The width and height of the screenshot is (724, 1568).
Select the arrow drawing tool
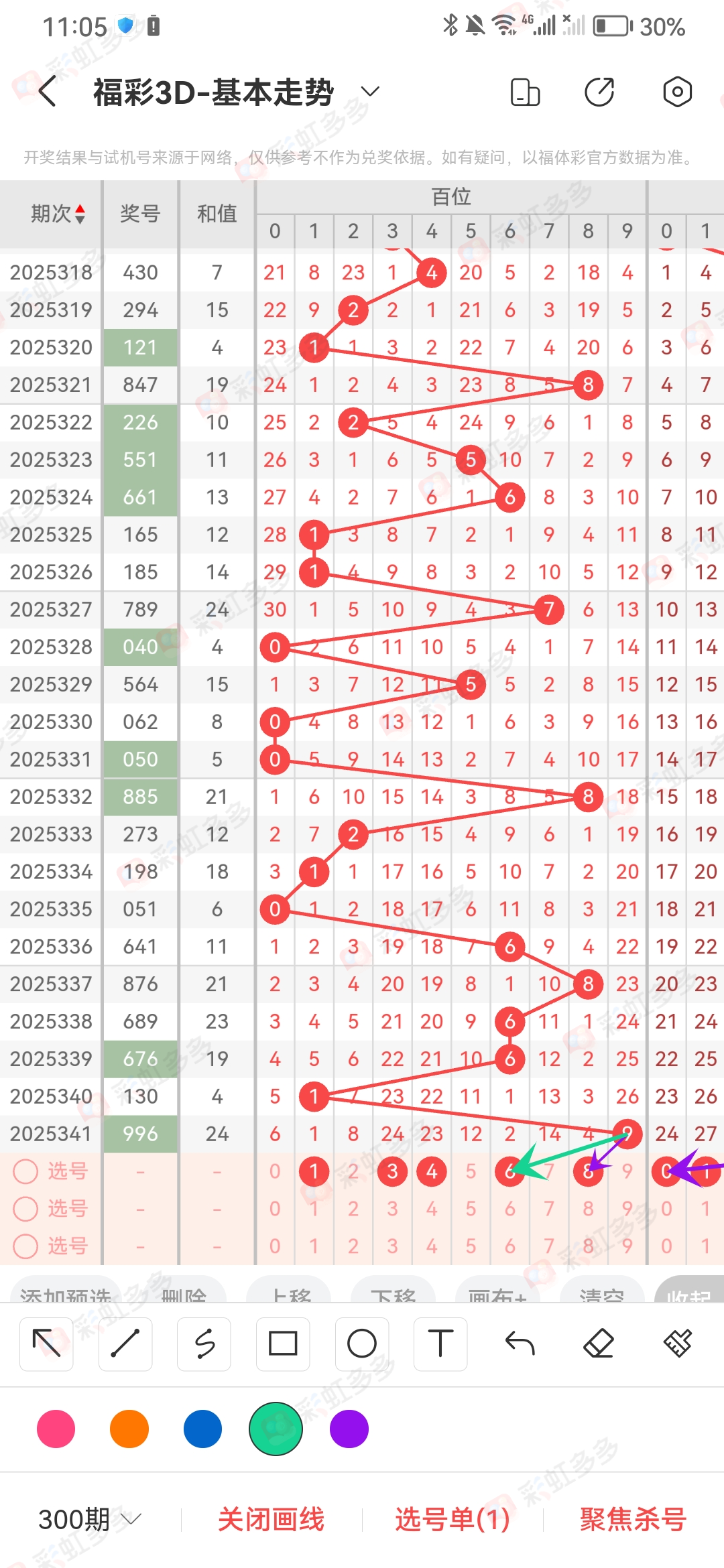(x=46, y=1344)
